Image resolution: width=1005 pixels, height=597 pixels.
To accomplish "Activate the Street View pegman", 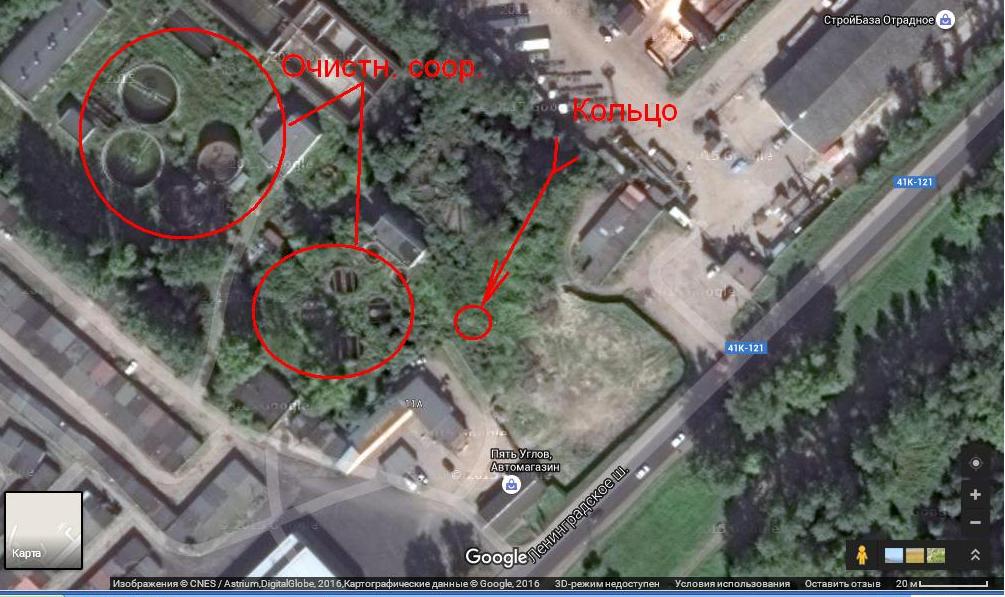I will click(x=859, y=555).
